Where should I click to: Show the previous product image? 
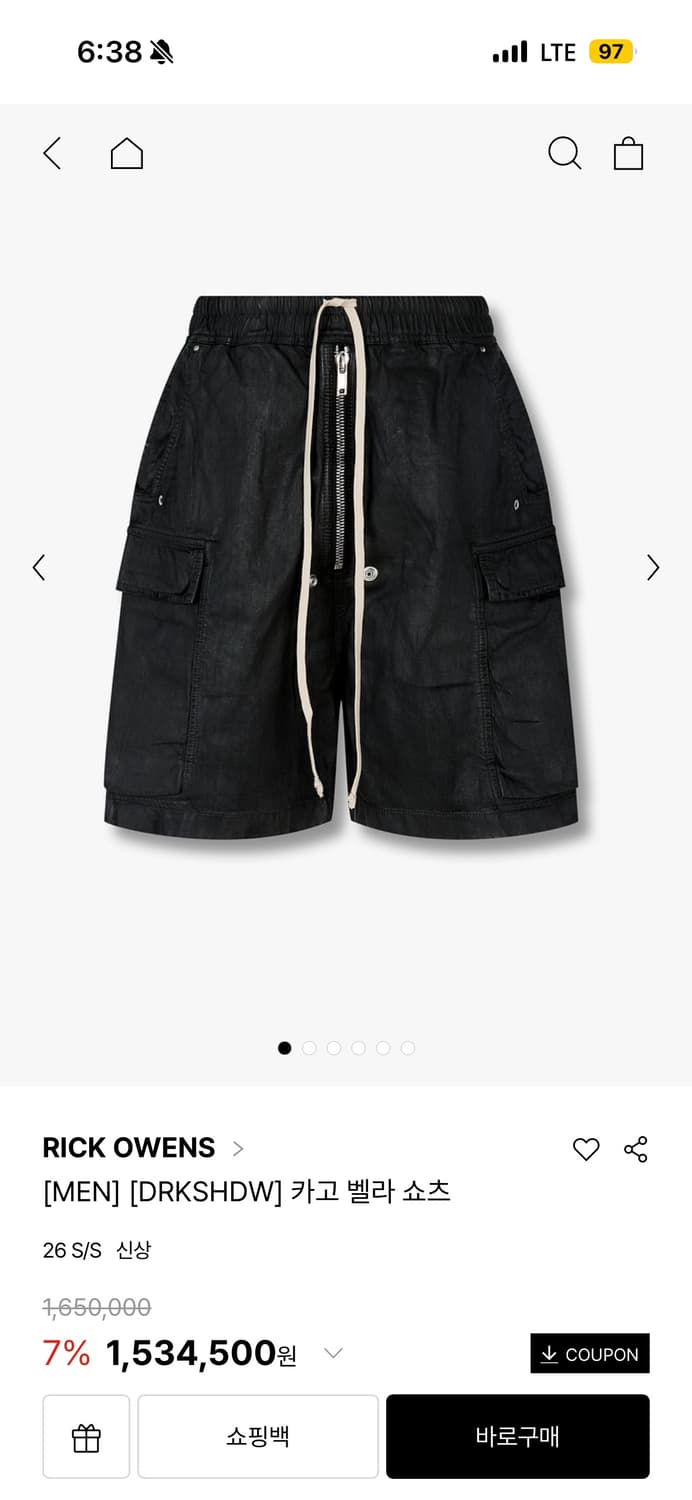[x=39, y=568]
